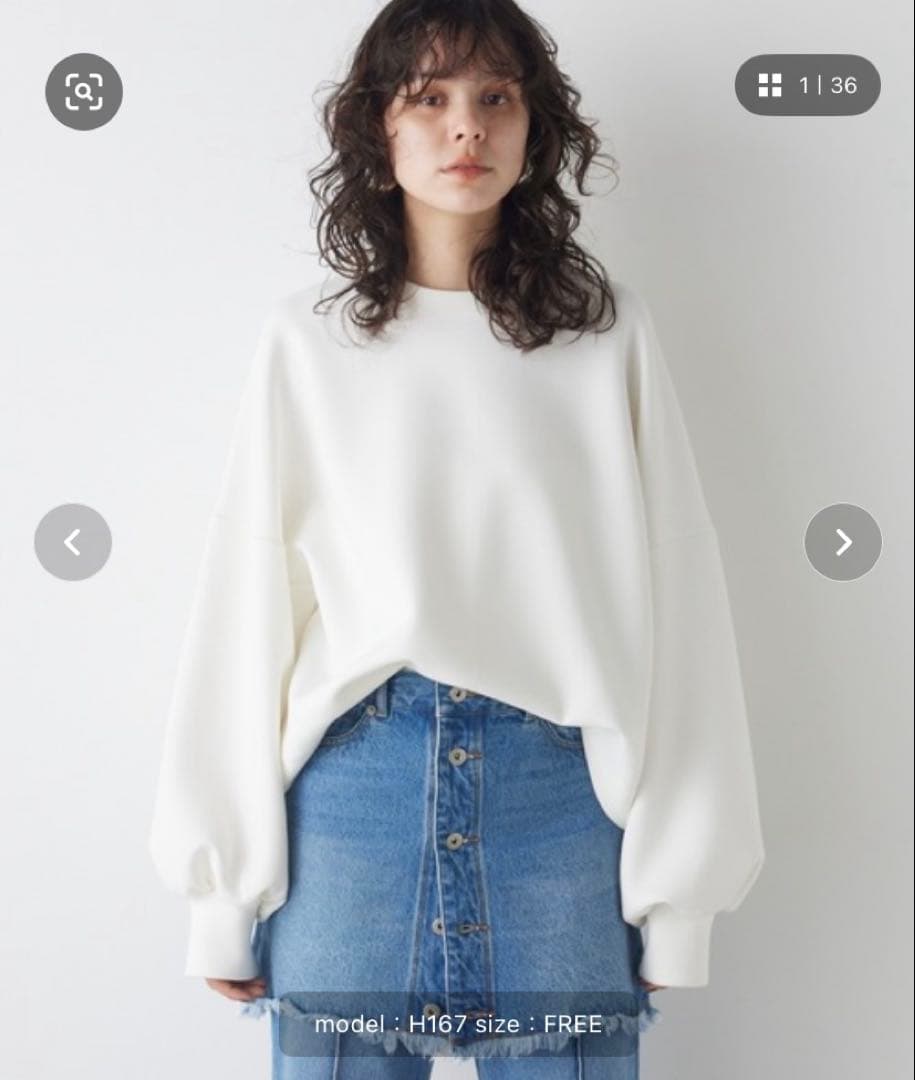Click the circular button containing the left arrow
This screenshot has height=1080, width=915.
point(72,541)
